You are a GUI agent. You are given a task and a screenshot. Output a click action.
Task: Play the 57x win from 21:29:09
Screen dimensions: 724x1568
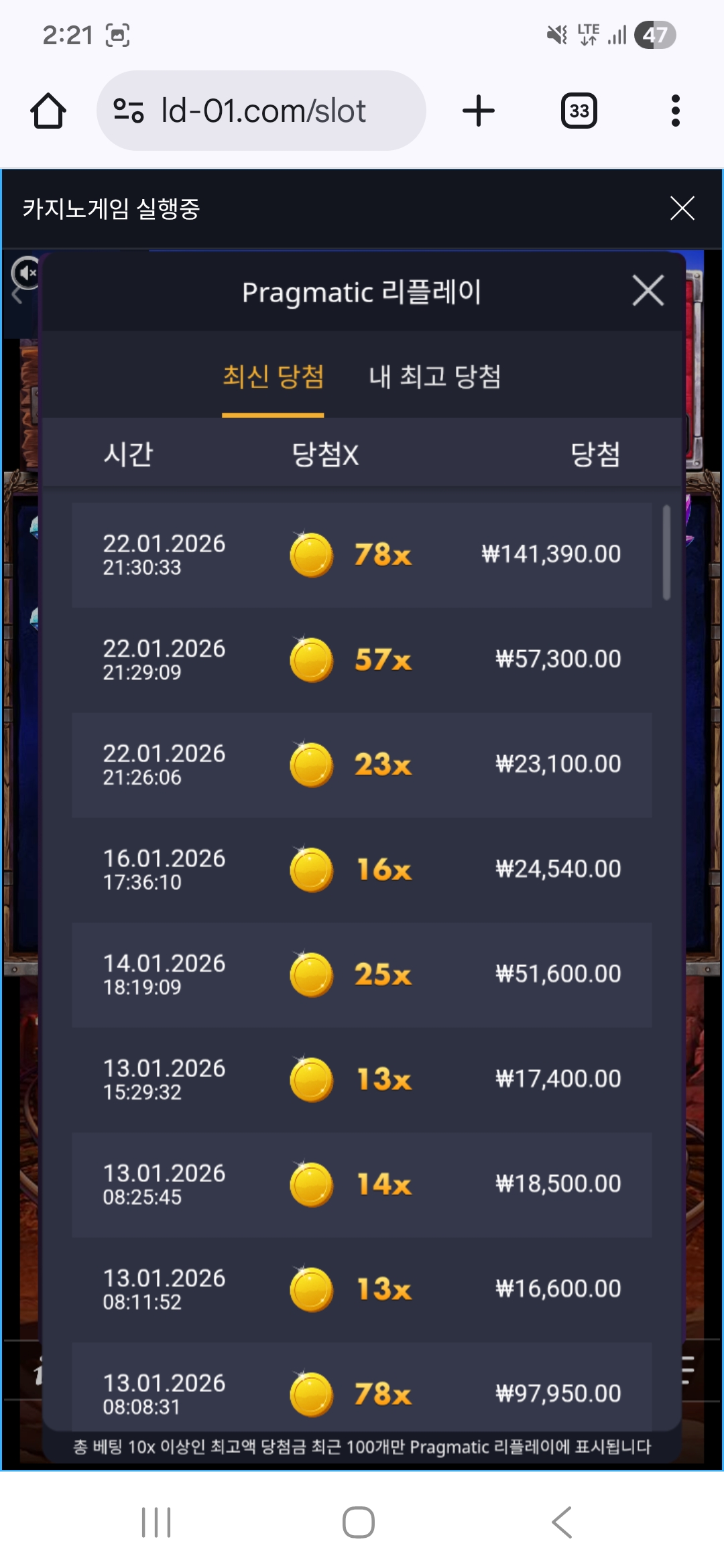[362, 660]
